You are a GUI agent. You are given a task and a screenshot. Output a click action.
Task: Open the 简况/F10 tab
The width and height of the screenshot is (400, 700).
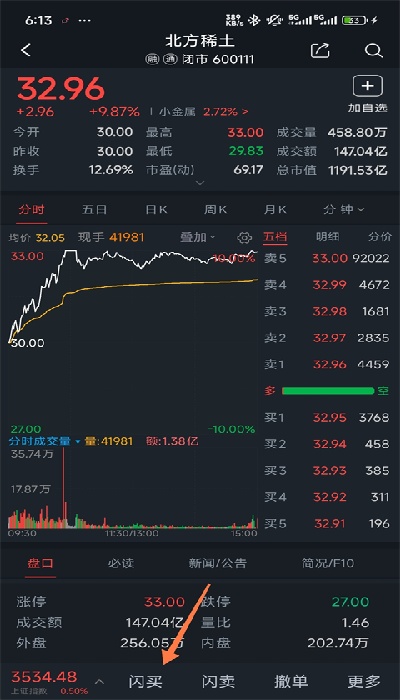328,563
